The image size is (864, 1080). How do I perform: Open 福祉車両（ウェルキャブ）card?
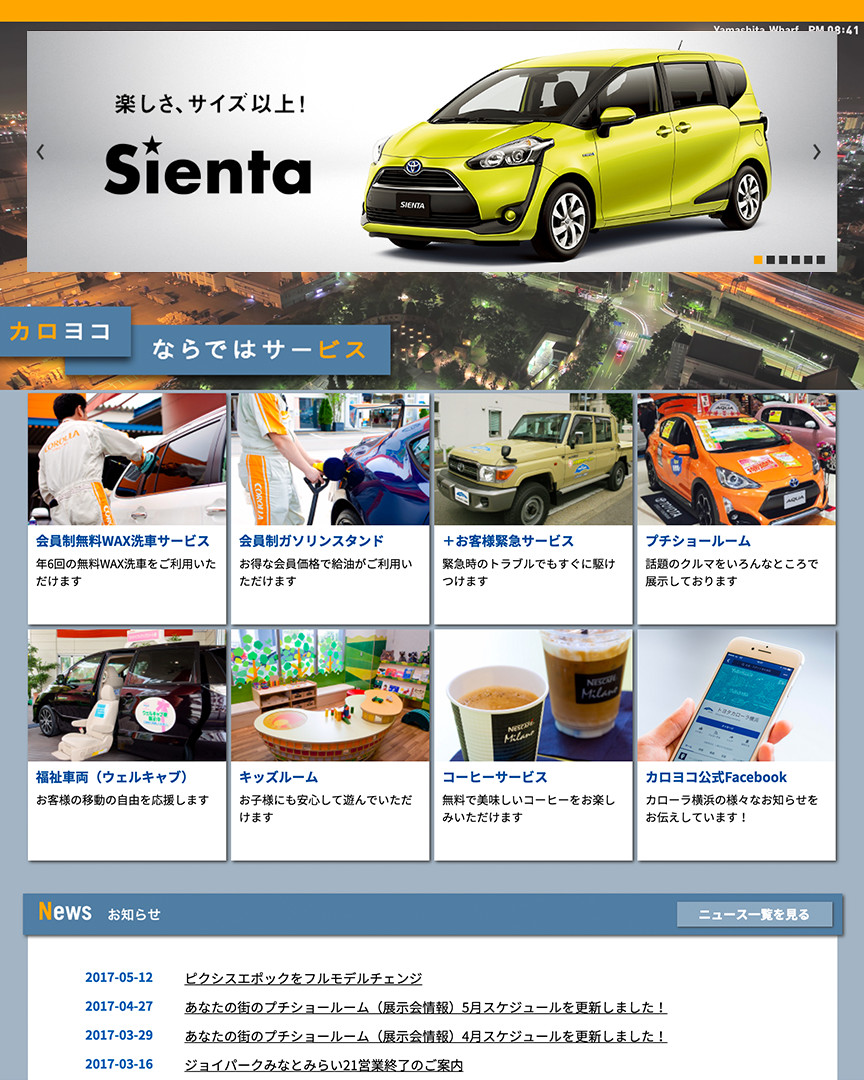[127, 744]
